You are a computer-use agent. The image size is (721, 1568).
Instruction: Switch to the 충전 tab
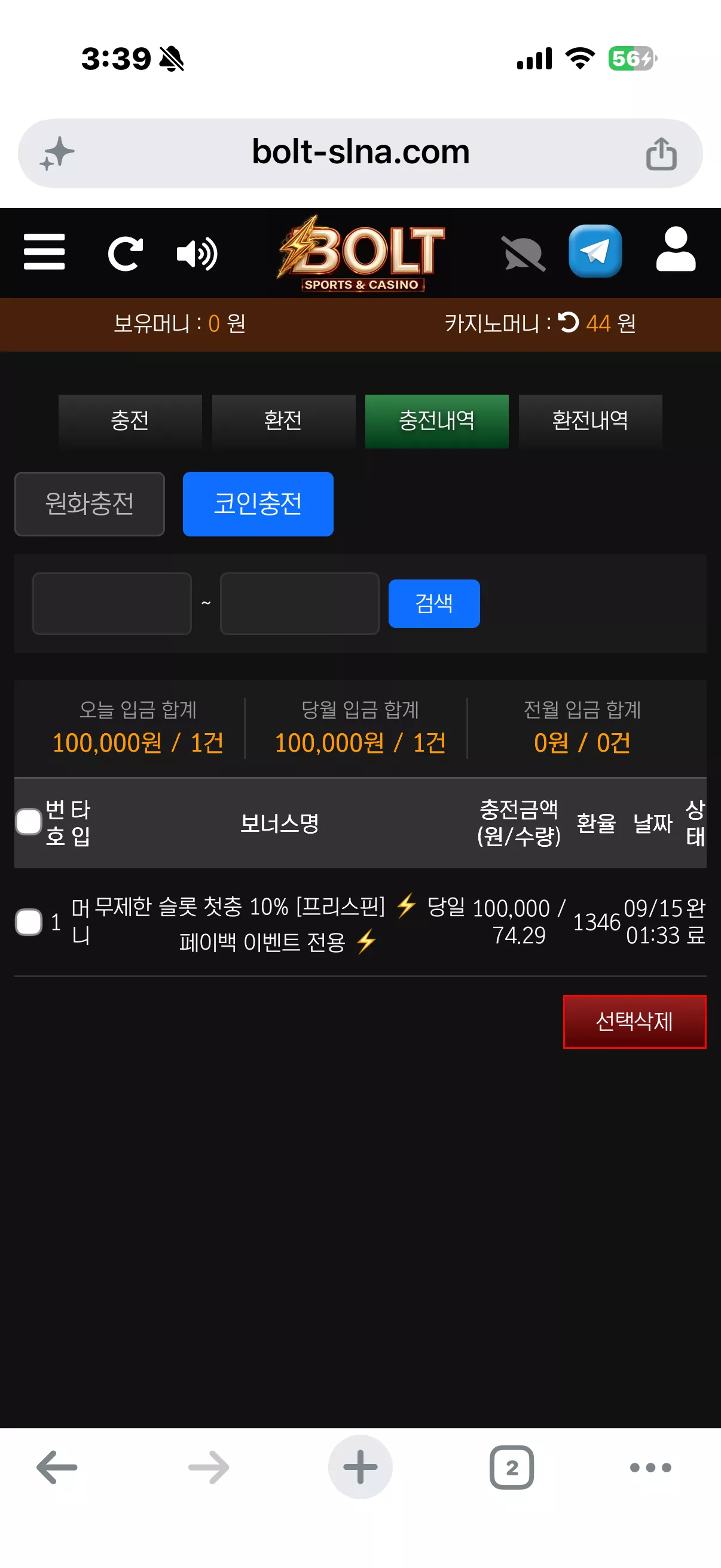click(x=130, y=420)
